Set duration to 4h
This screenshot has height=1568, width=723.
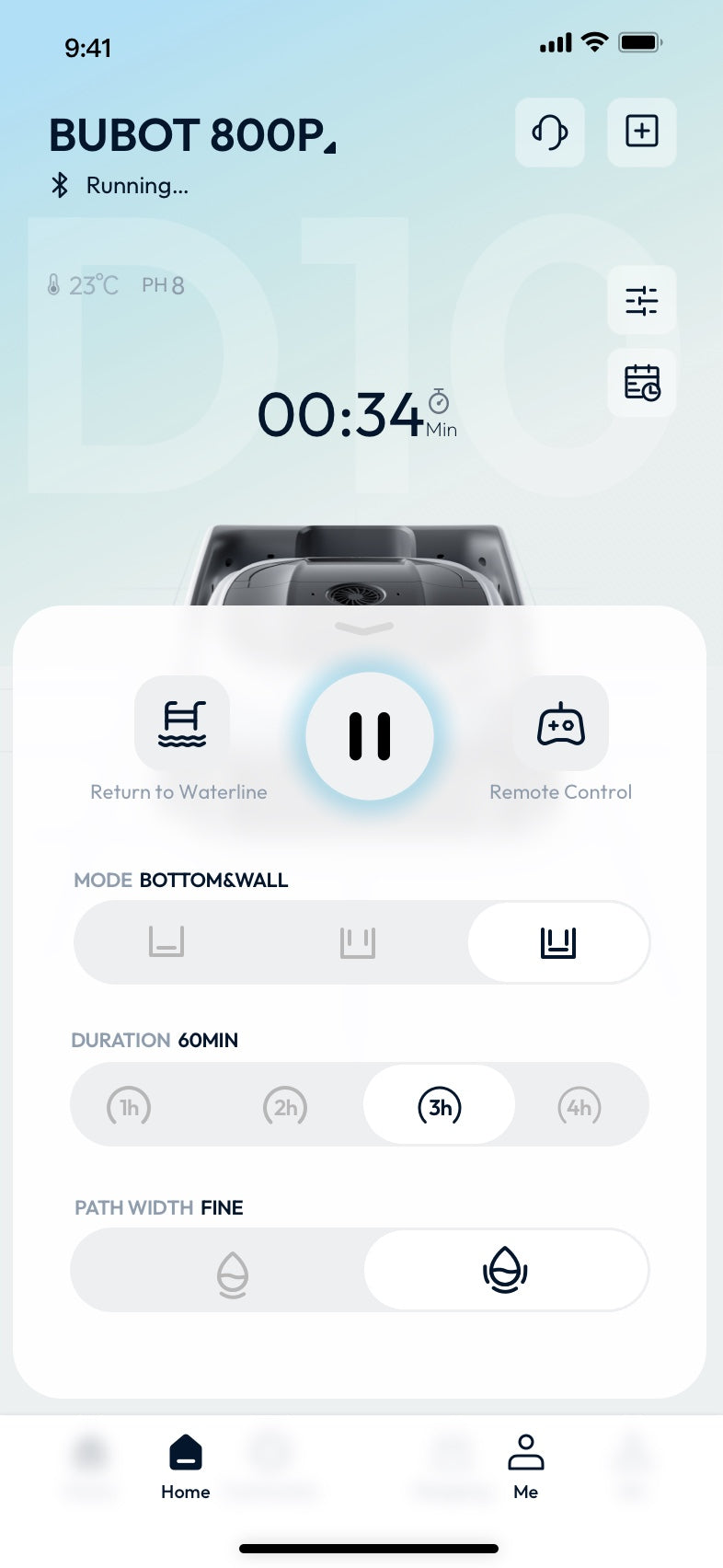point(580,1107)
